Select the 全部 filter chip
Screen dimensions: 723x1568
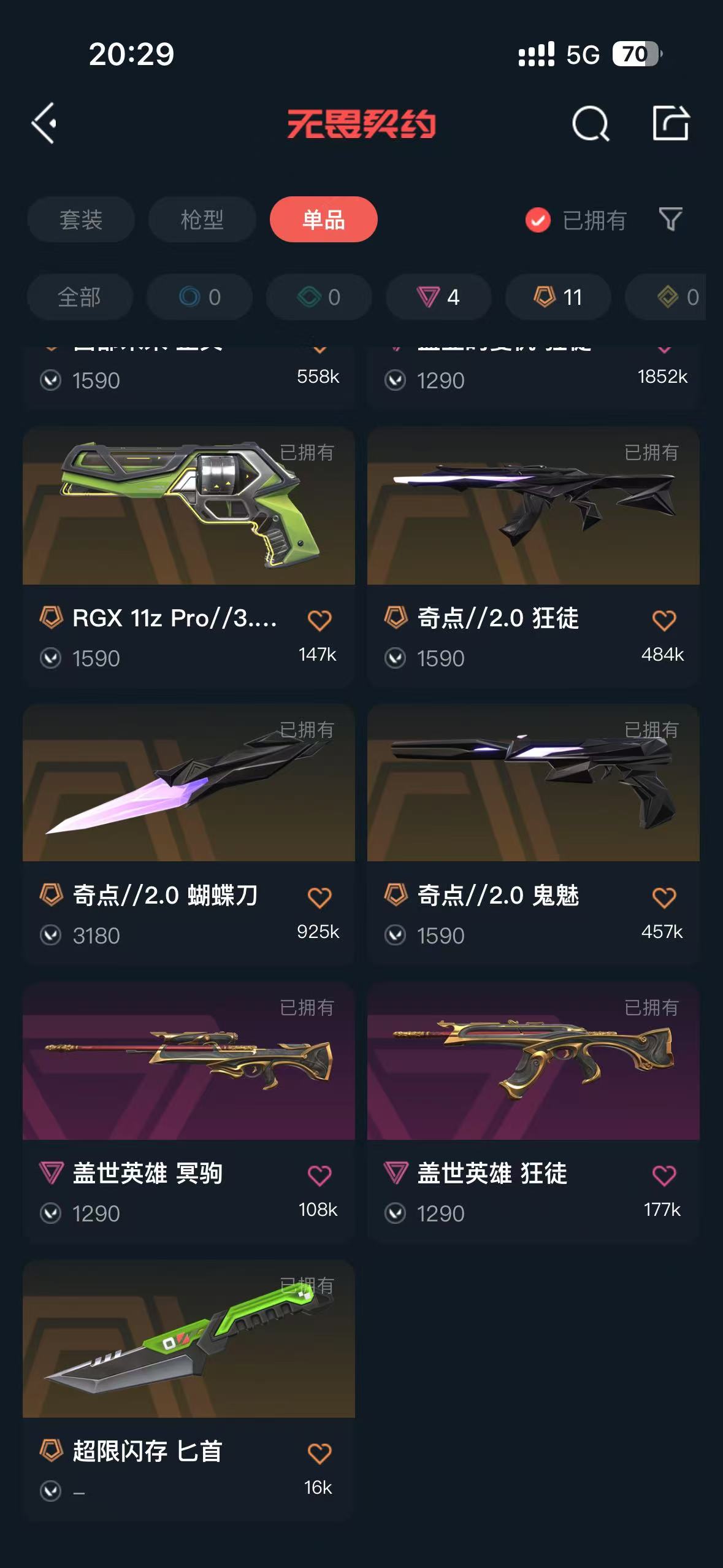[79, 298]
